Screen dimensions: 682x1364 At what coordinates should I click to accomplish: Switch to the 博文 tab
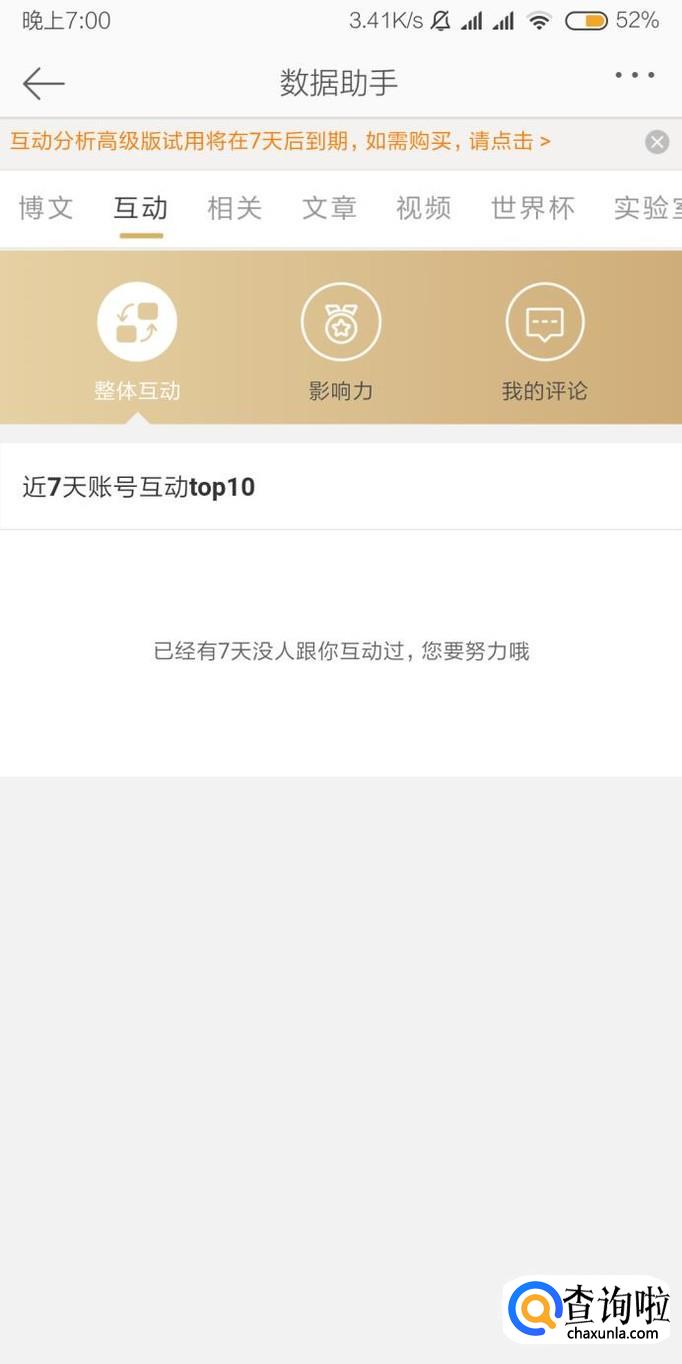point(46,208)
